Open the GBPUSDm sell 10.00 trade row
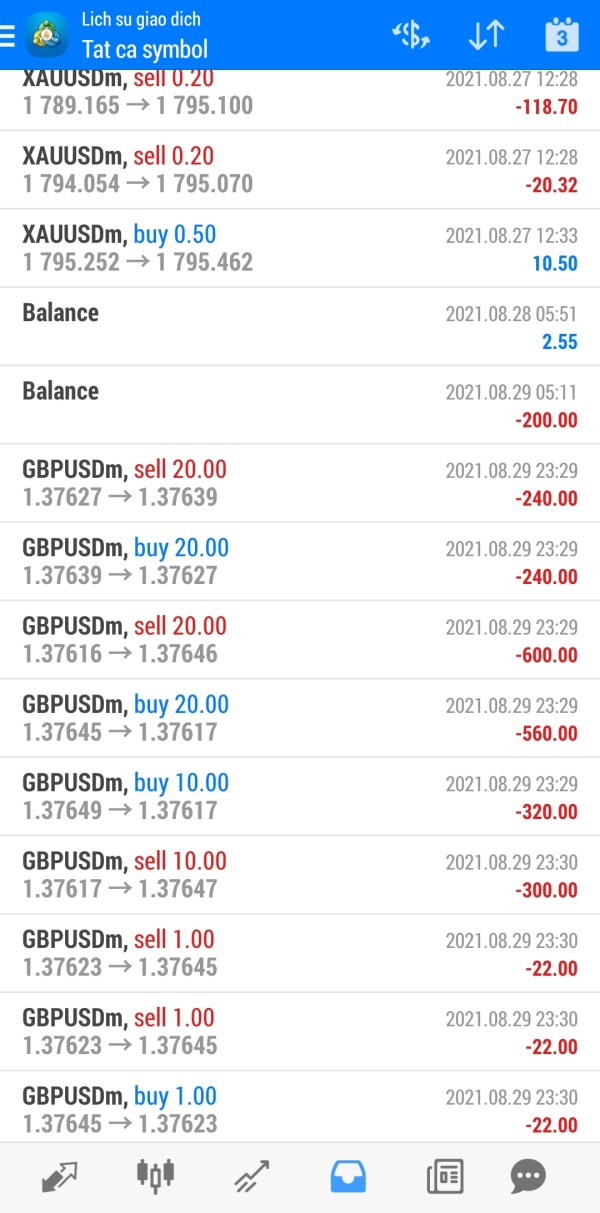This screenshot has height=1213, width=600. point(300,875)
